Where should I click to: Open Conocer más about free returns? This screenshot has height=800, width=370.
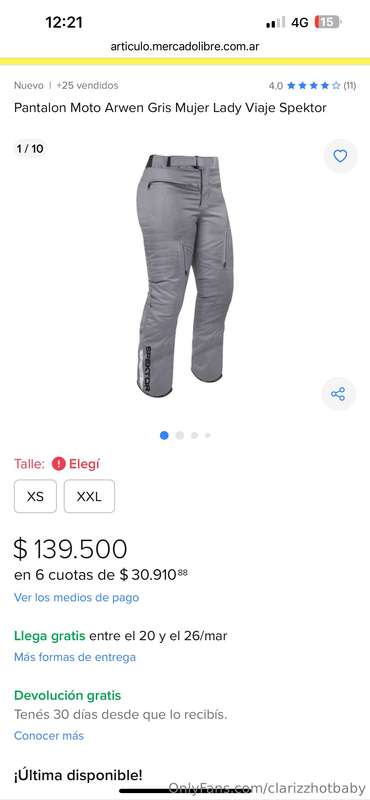(49, 736)
